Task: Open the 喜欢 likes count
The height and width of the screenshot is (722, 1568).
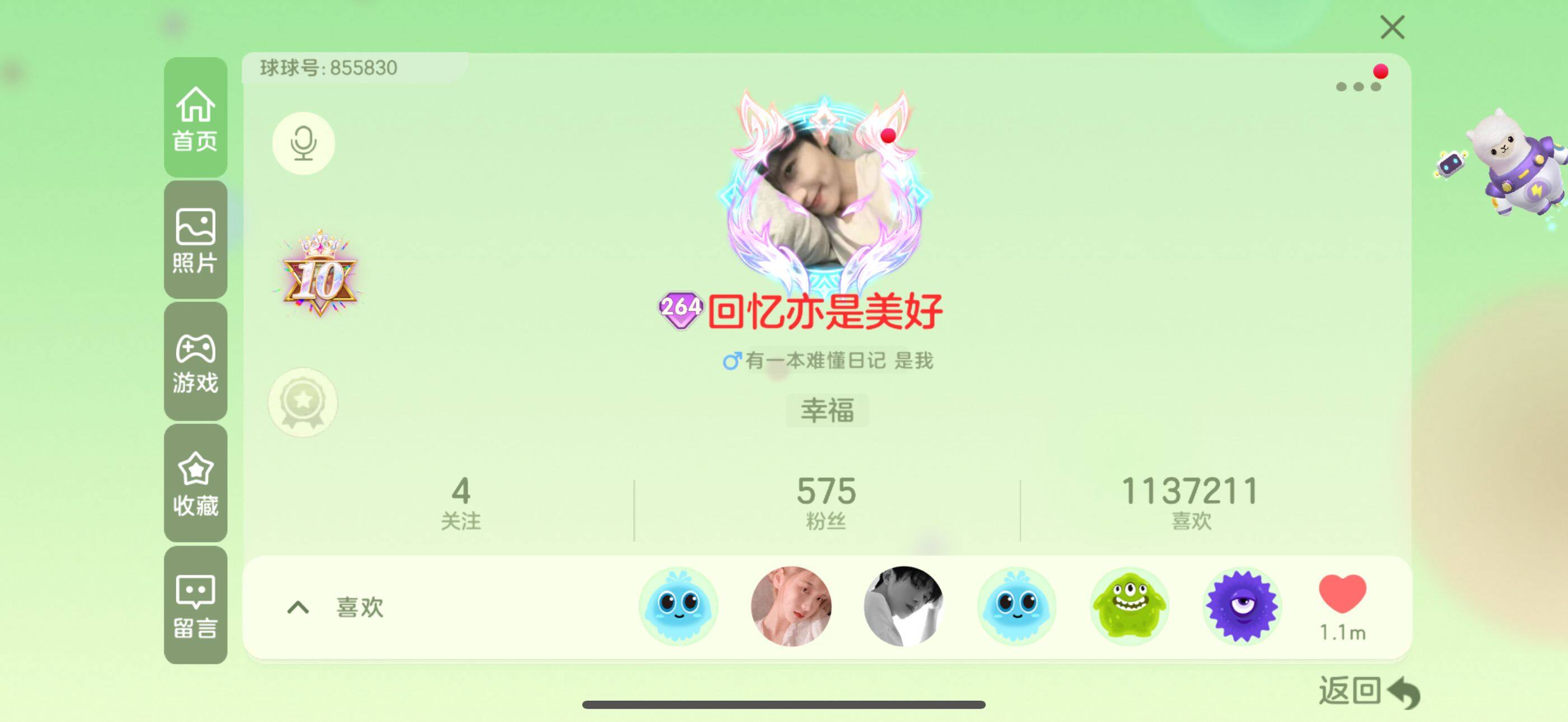Action: [1191, 504]
